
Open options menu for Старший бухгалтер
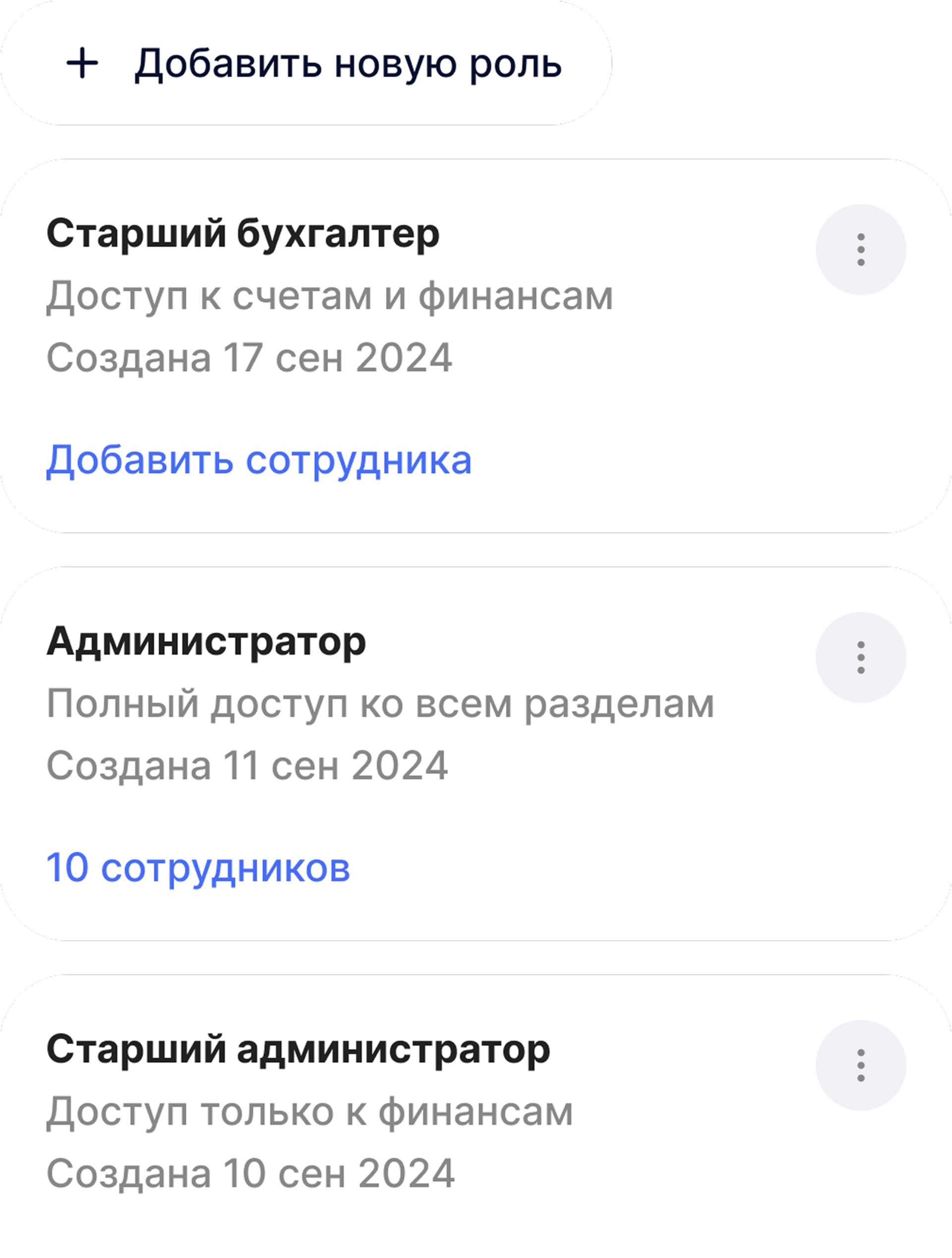coord(860,250)
